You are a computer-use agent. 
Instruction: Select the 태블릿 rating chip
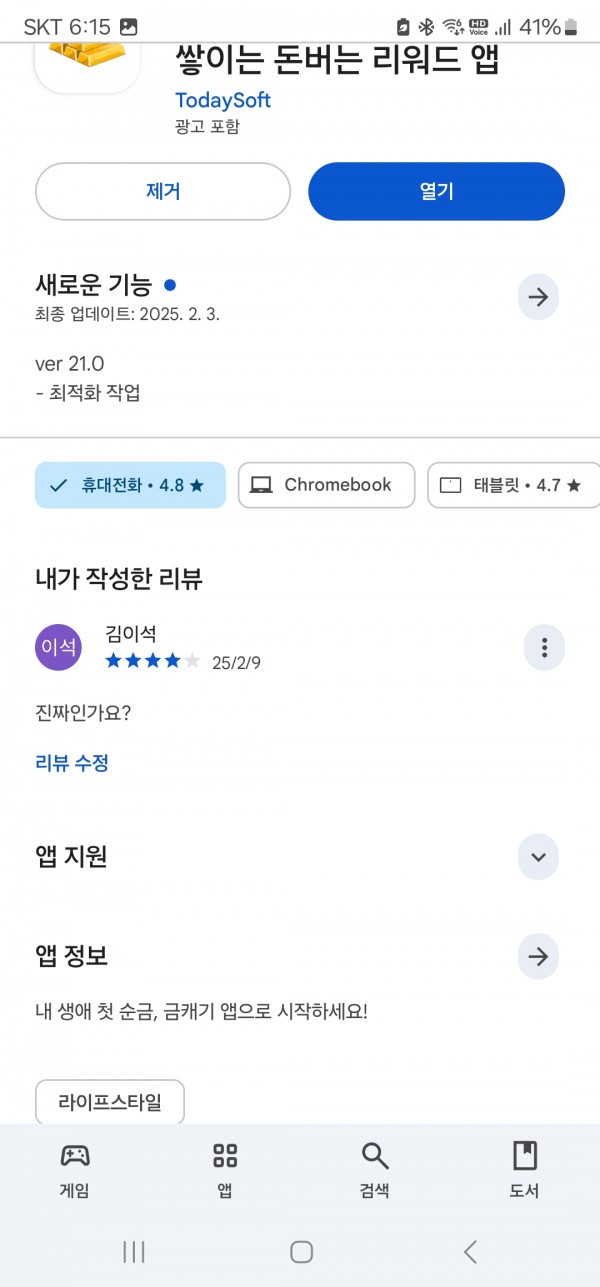point(513,485)
